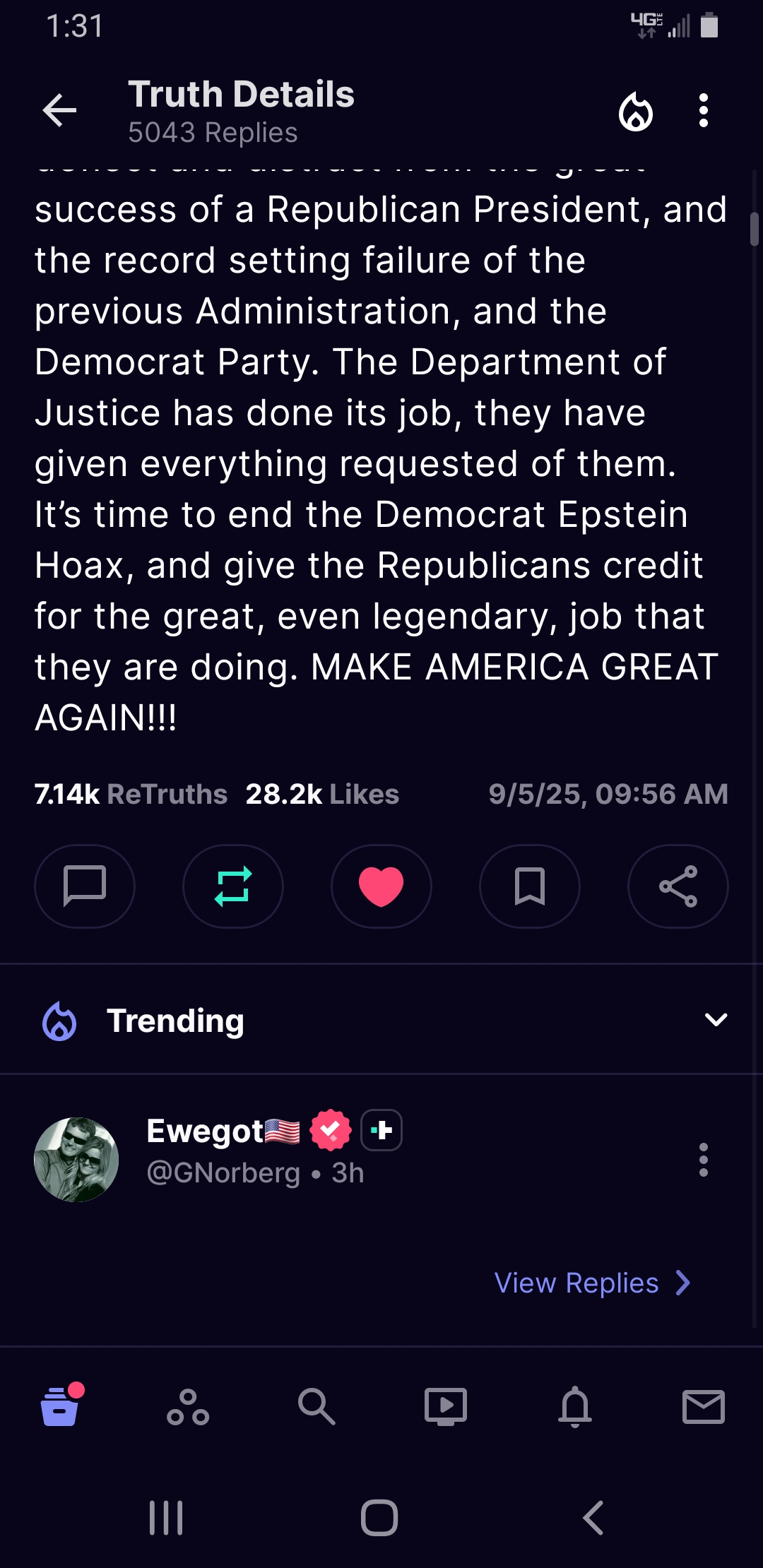Tap the system home button

[x=379, y=1517]
